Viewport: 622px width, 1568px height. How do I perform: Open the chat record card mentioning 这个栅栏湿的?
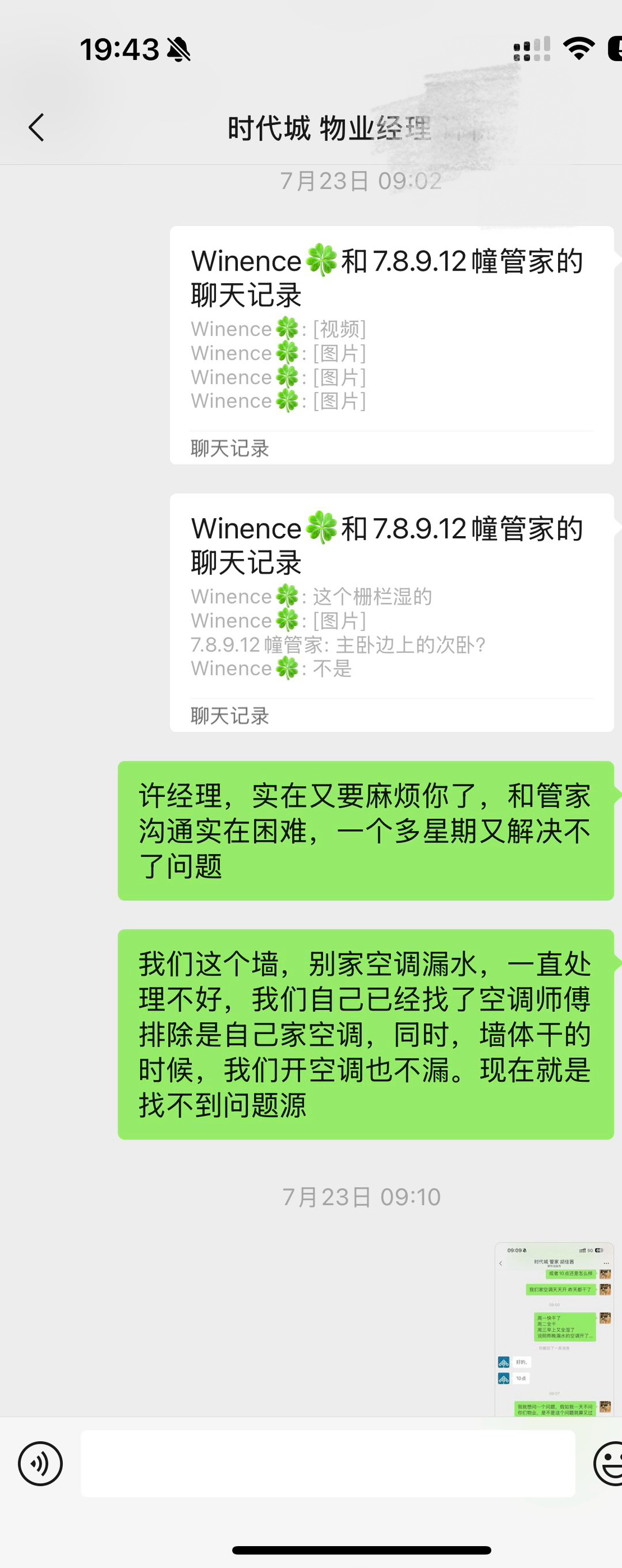click(x=390, y=612)
